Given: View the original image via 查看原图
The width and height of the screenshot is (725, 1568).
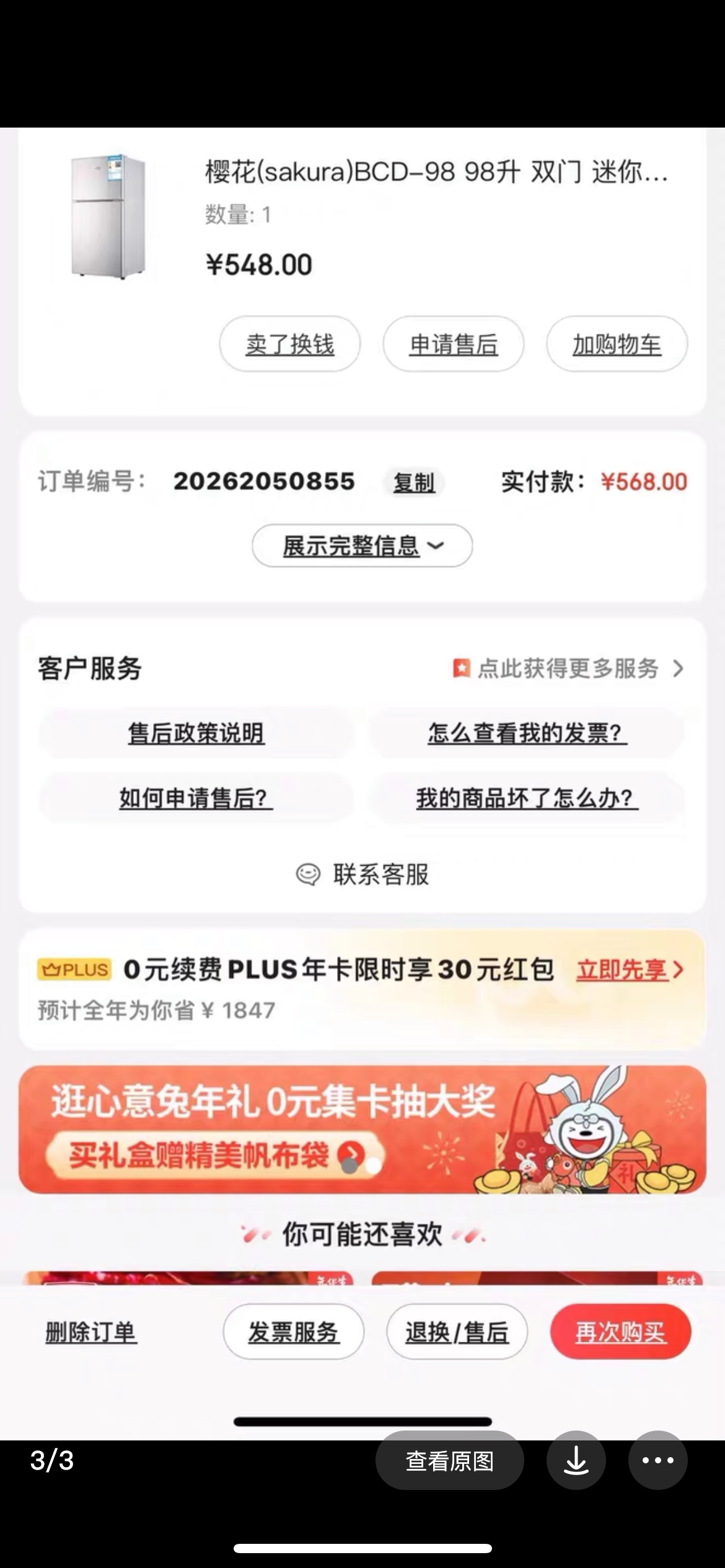Looking at the screenshot, I should 449,1461.
